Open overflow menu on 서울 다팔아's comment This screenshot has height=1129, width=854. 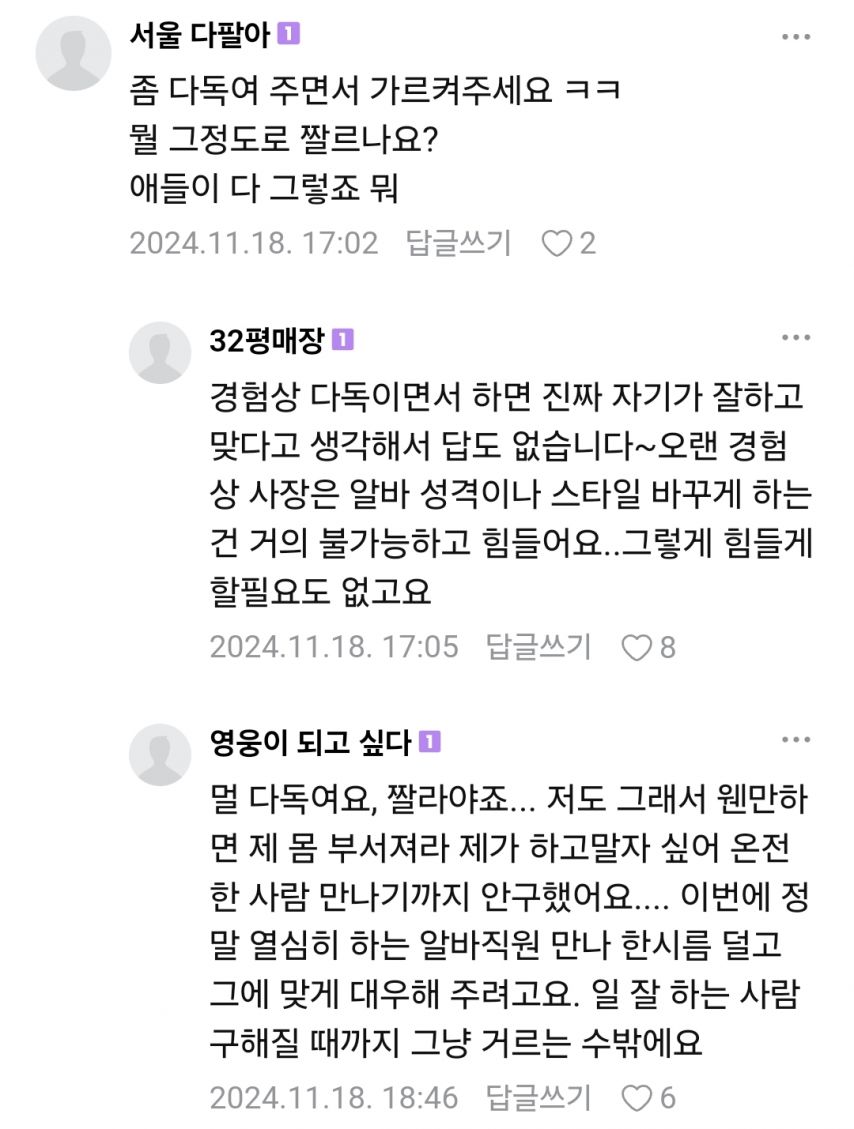point(795,37)
